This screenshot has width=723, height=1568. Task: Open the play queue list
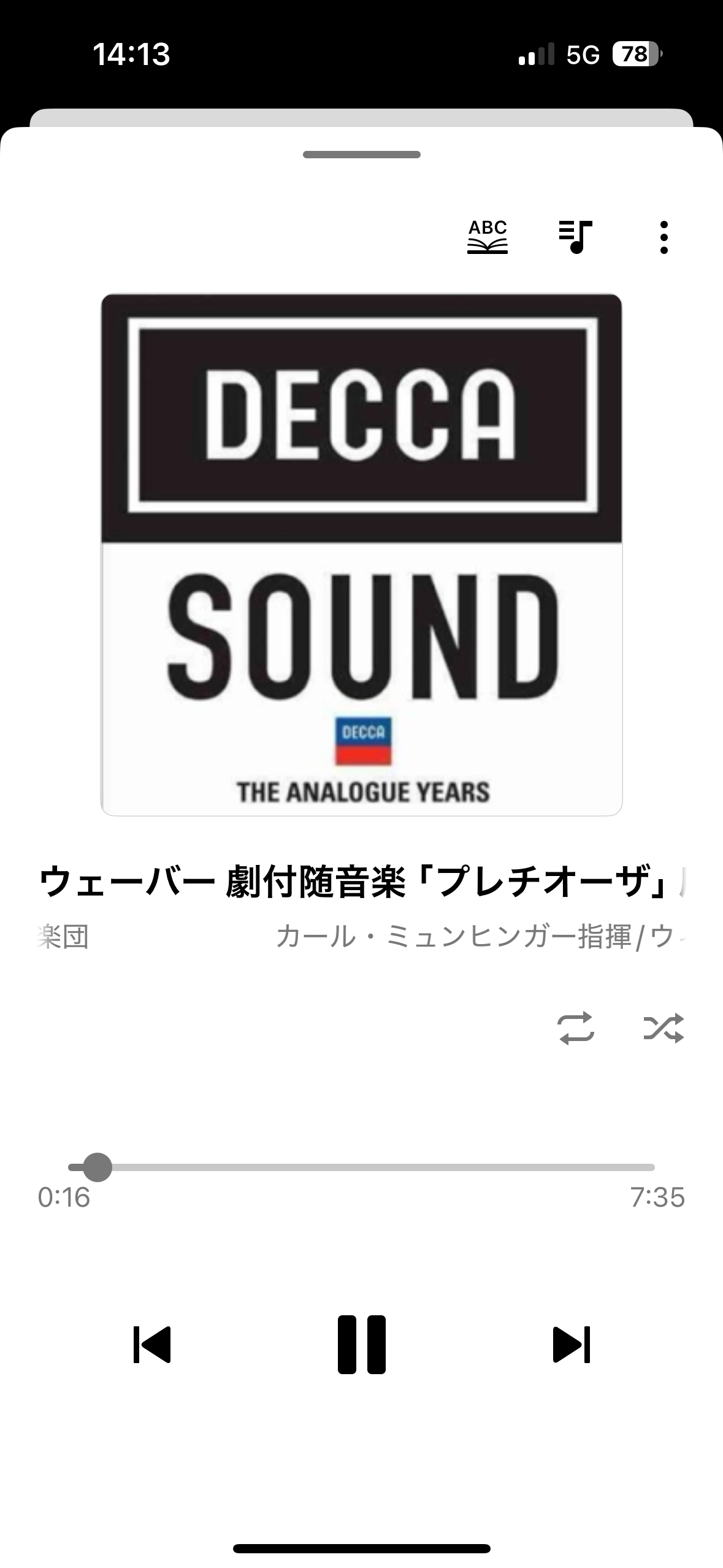[575, 237]
